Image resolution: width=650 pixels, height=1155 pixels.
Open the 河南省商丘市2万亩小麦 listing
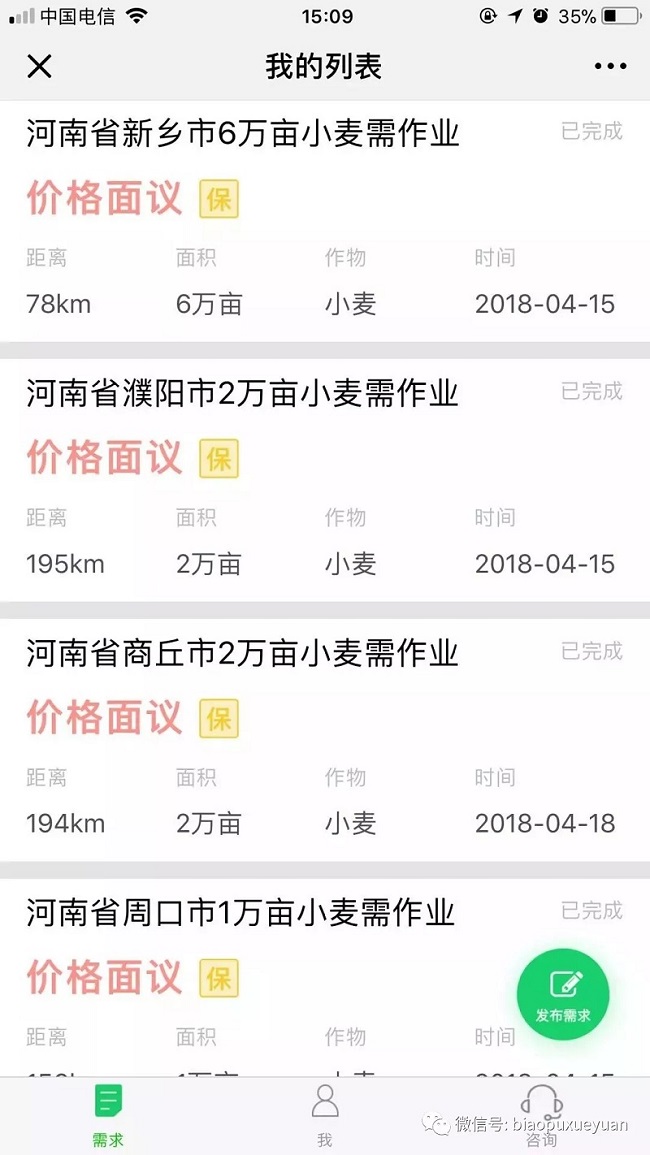[x=242, y=653]
